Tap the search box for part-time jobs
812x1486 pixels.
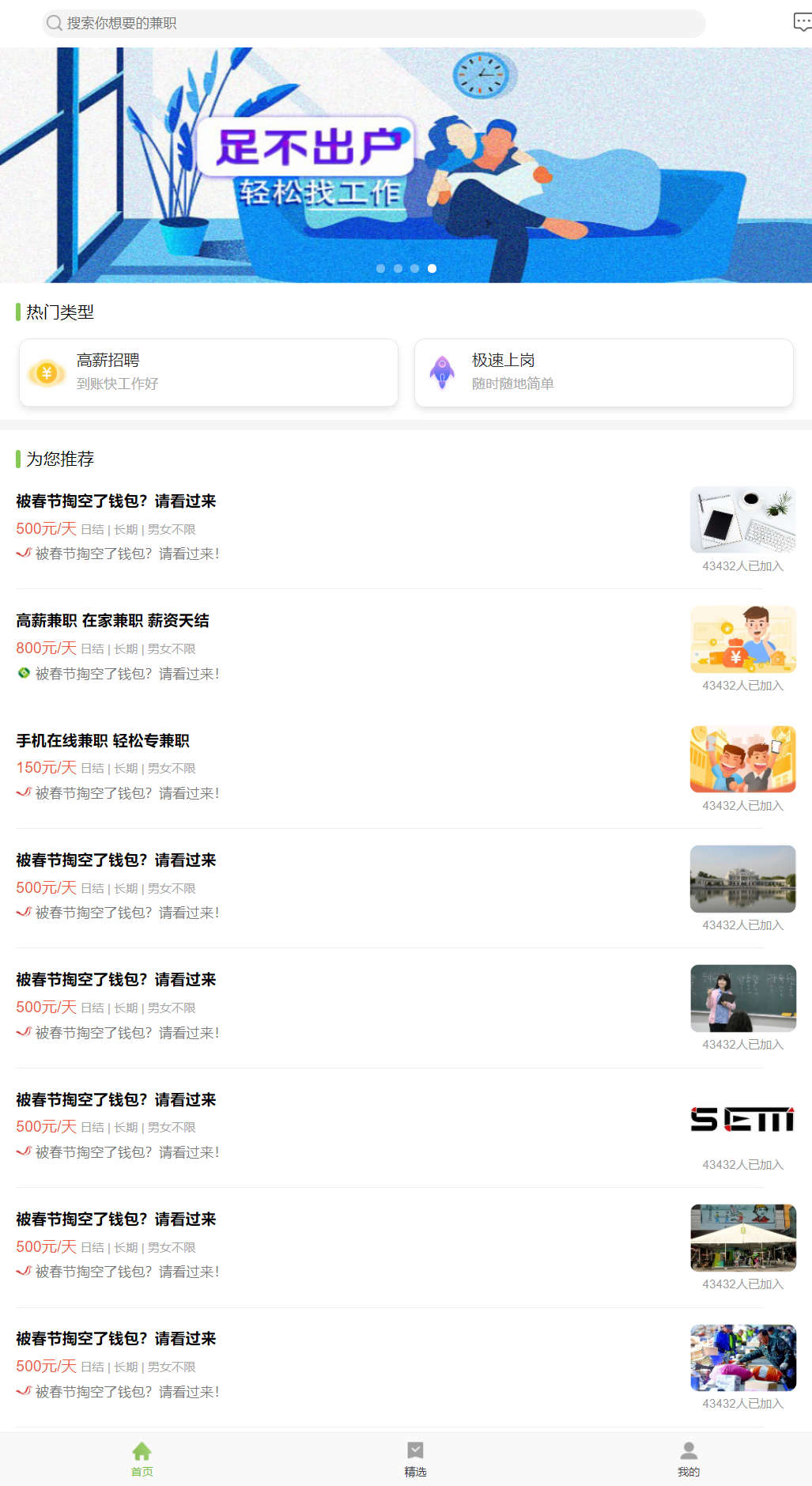pyautogui.click(x=372, y=23)
